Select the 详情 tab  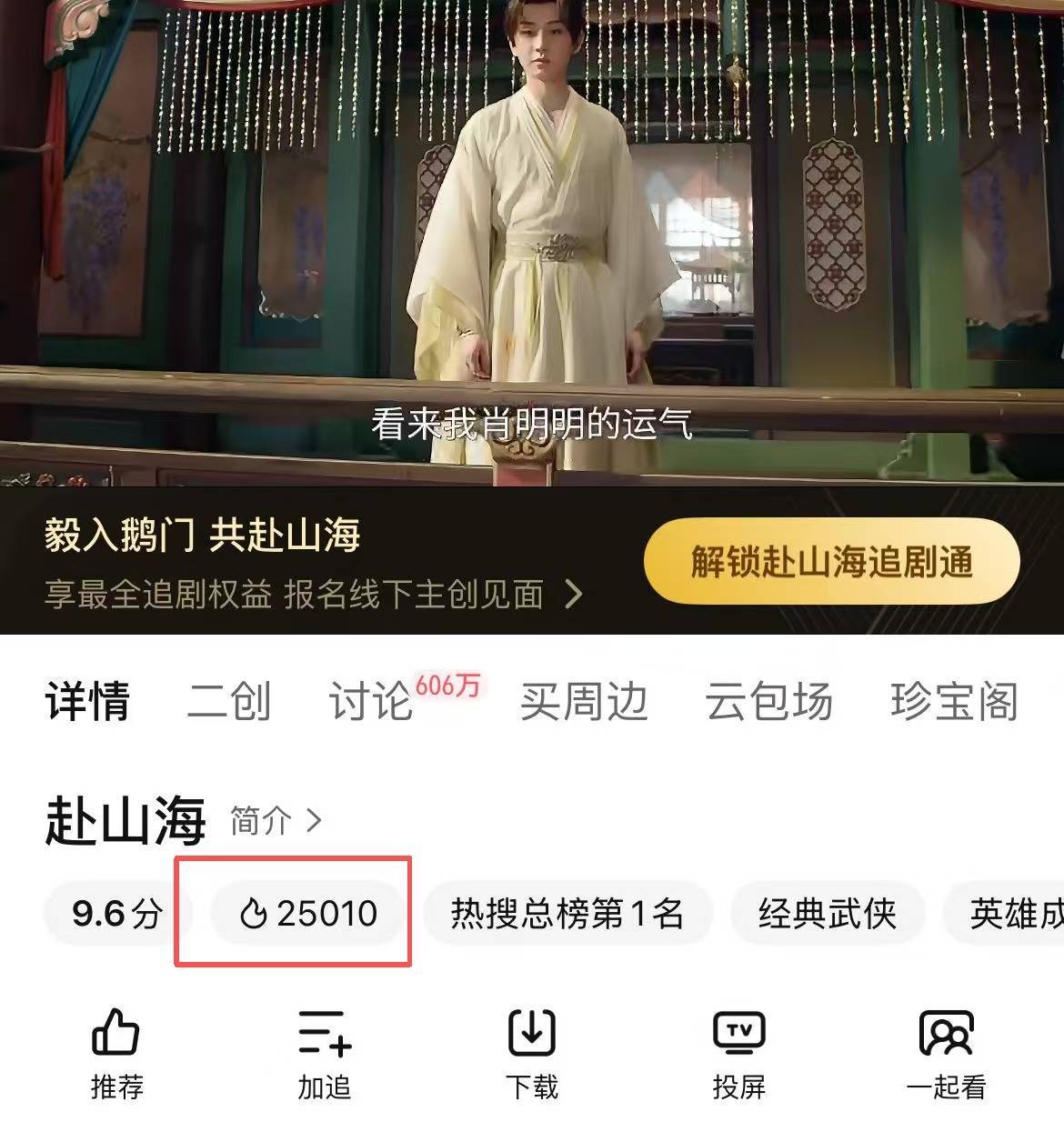[x=88, y=702]
